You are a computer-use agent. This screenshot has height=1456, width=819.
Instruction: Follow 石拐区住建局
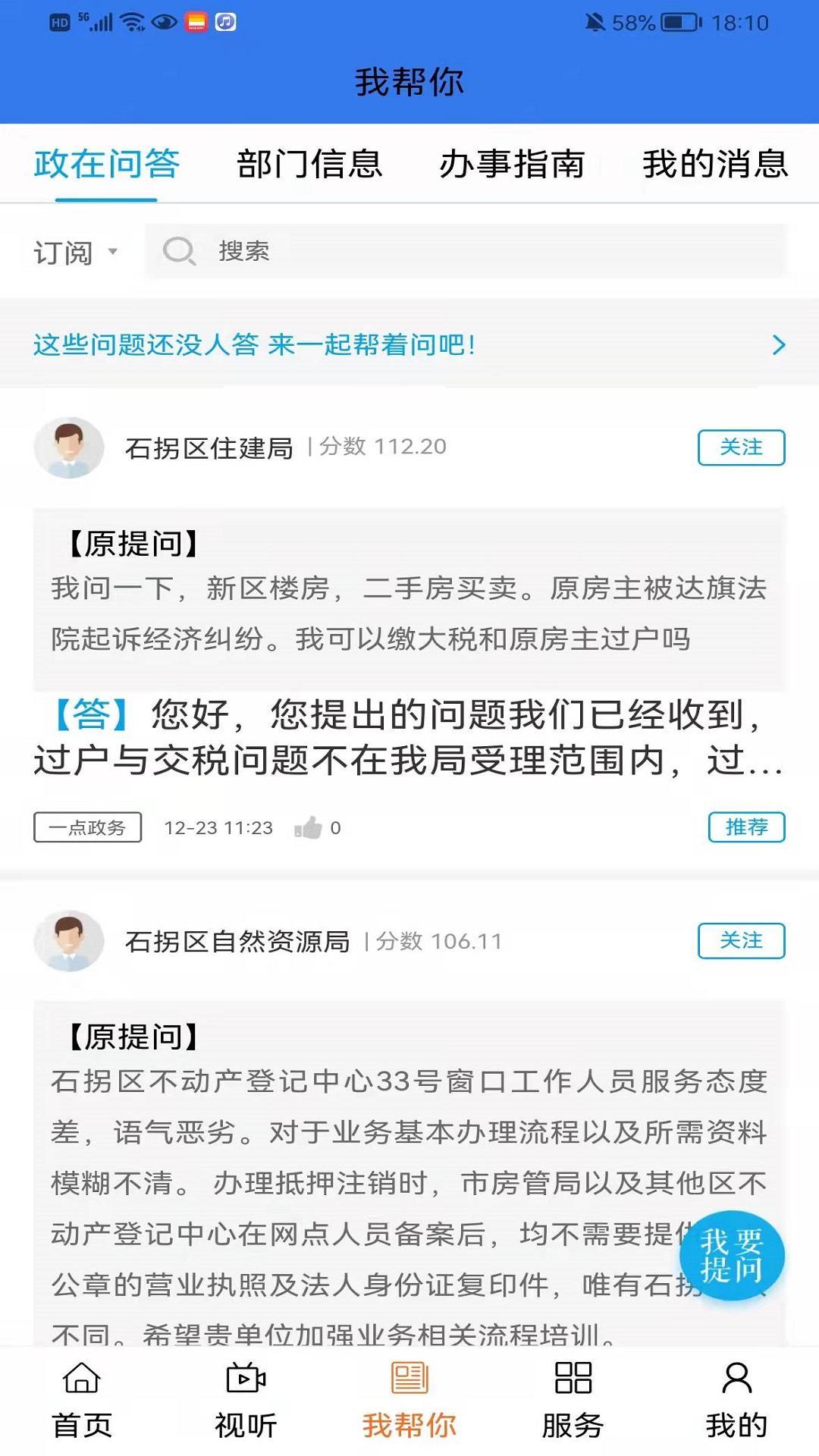(740, 447)
